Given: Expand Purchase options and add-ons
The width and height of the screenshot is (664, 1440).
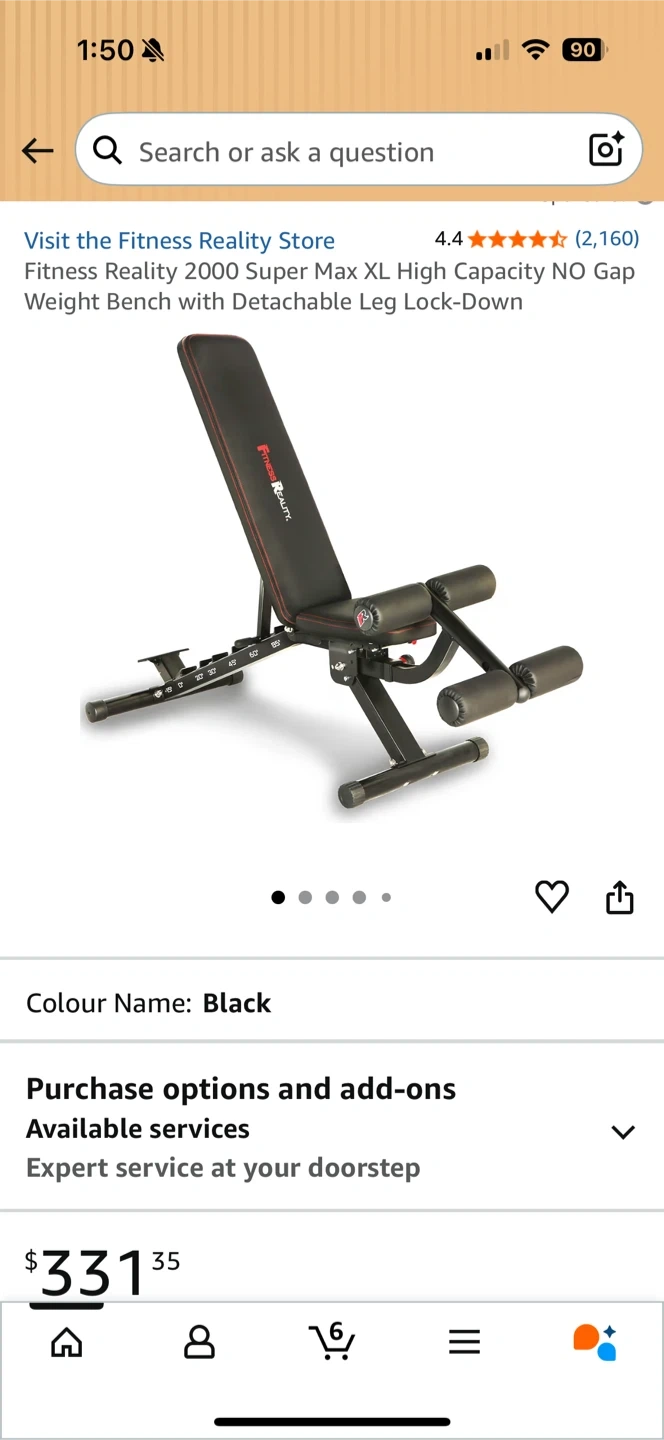Looking at the screenshot, I should click(622, 1132).
